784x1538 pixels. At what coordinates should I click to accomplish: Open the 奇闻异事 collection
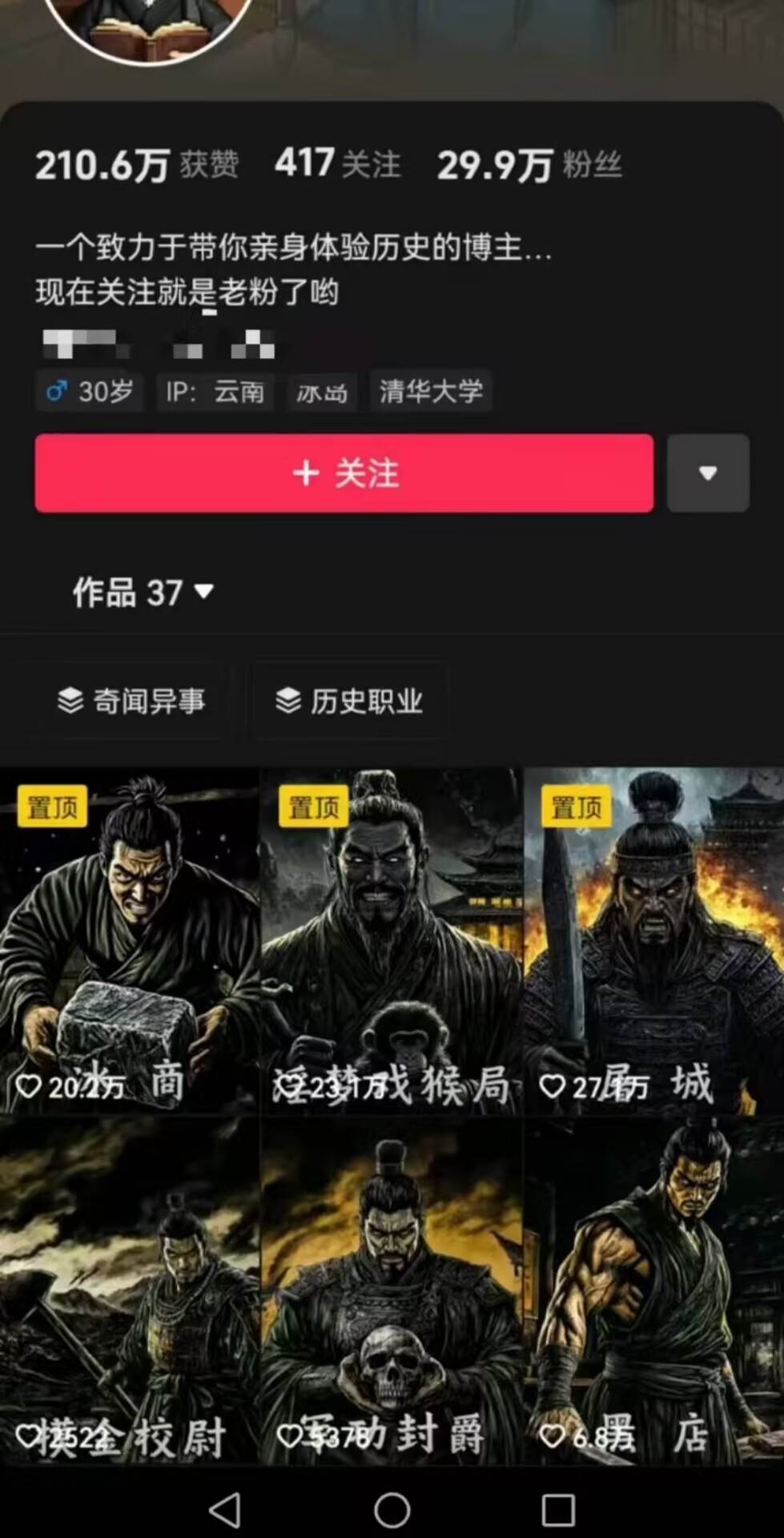(132, 701)
